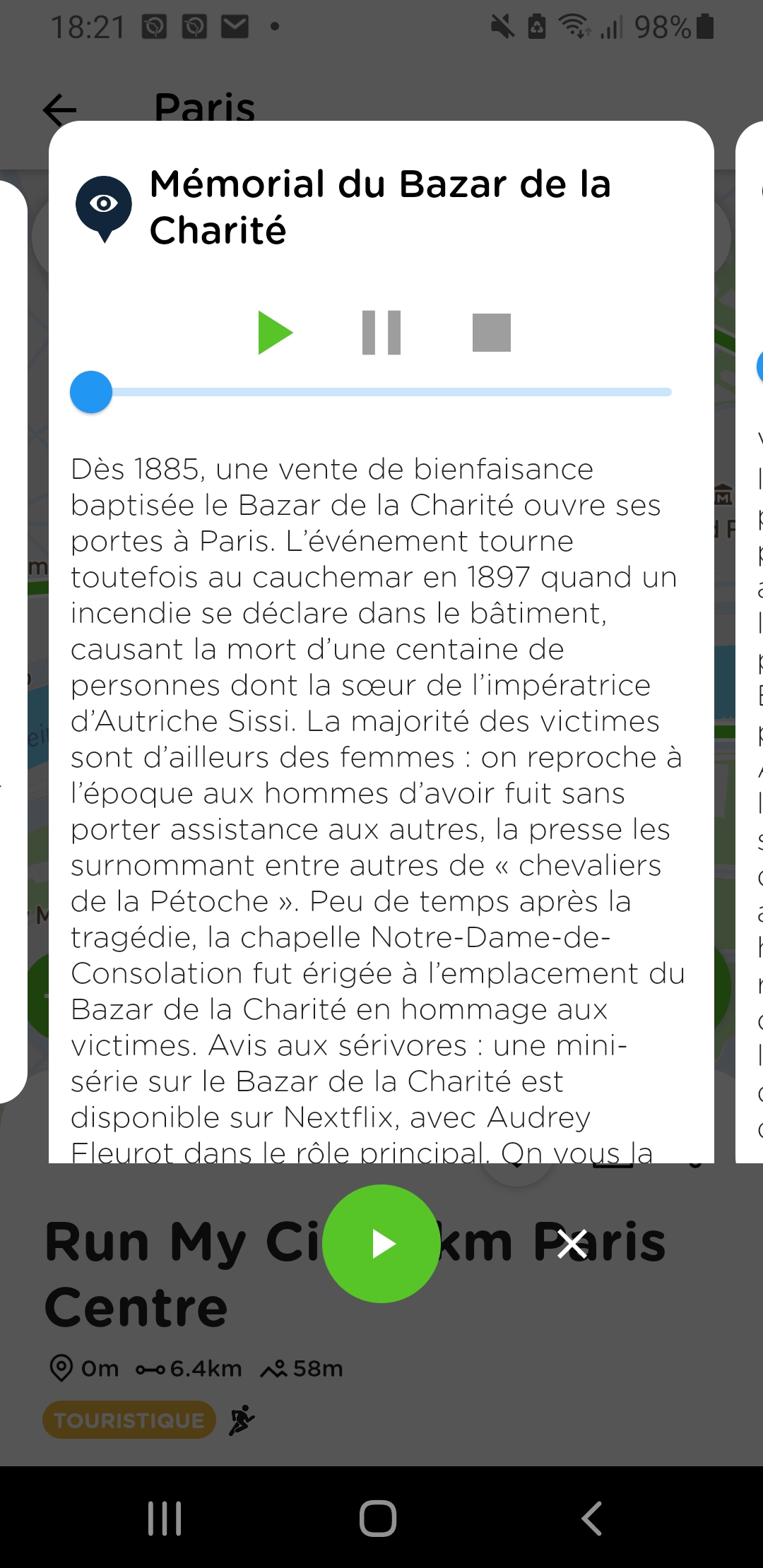Viewport: 763px width, 1568px height.
Task: Play the Mémorial du Bazar audio
Action: pos(276,332)
